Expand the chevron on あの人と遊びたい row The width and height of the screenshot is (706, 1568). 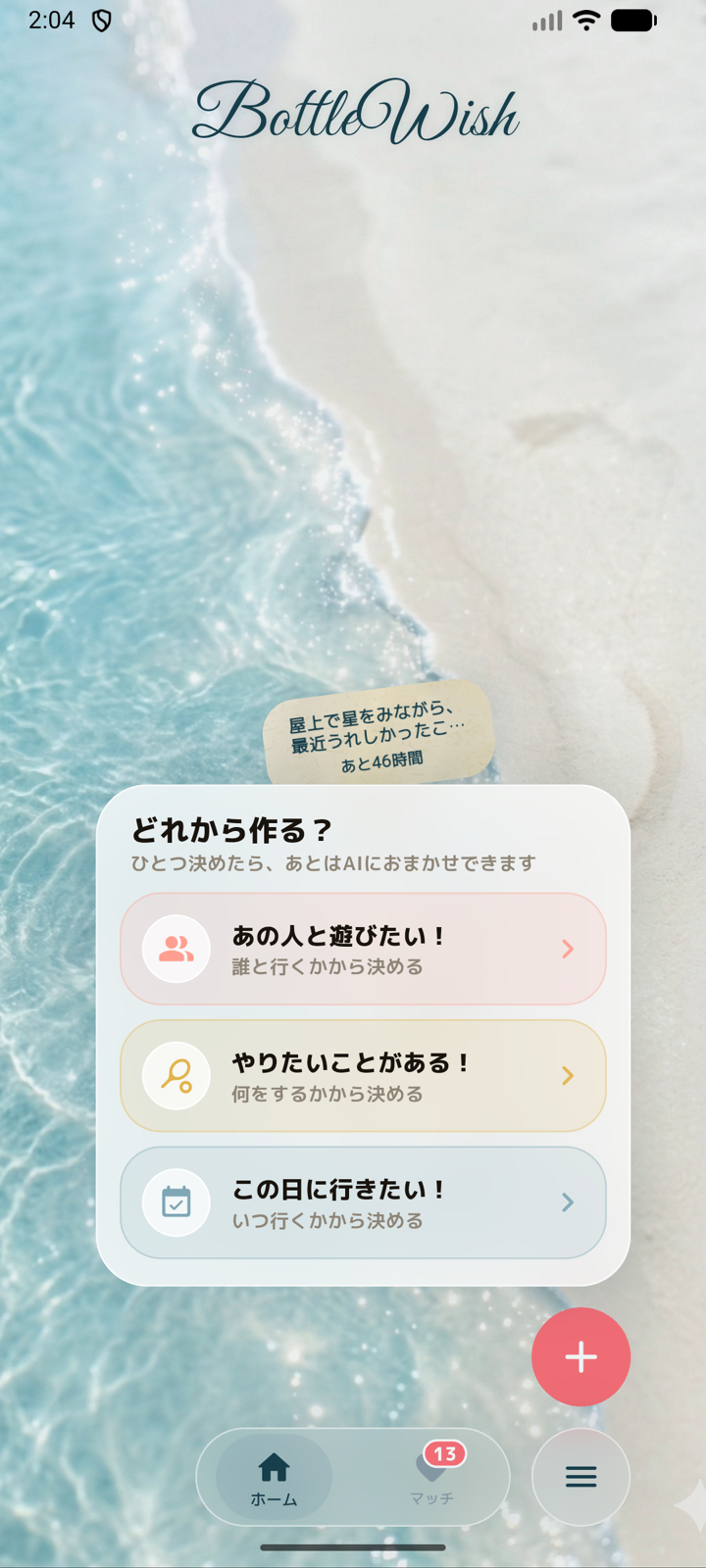pos(569,949)
